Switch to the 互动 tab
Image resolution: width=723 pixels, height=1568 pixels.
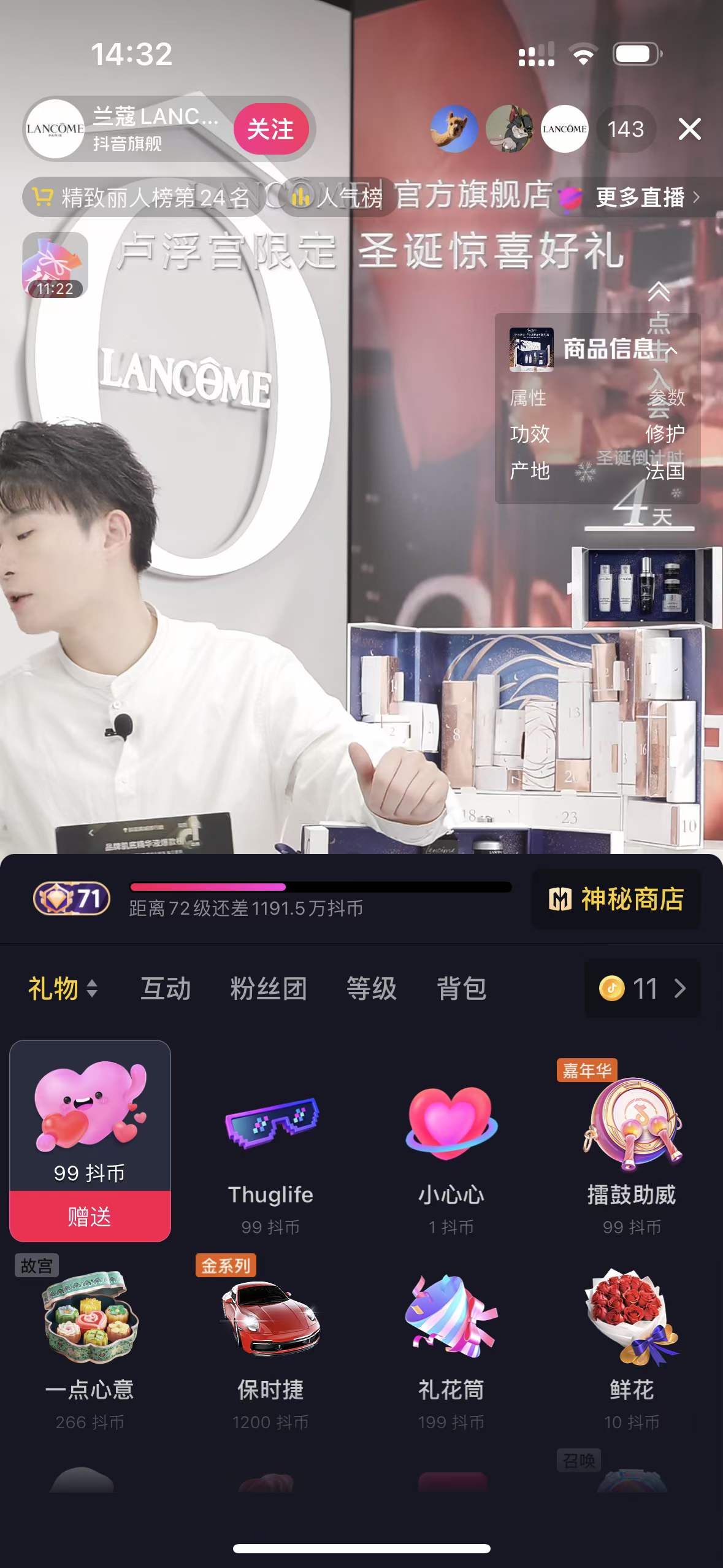pos(166,988)
